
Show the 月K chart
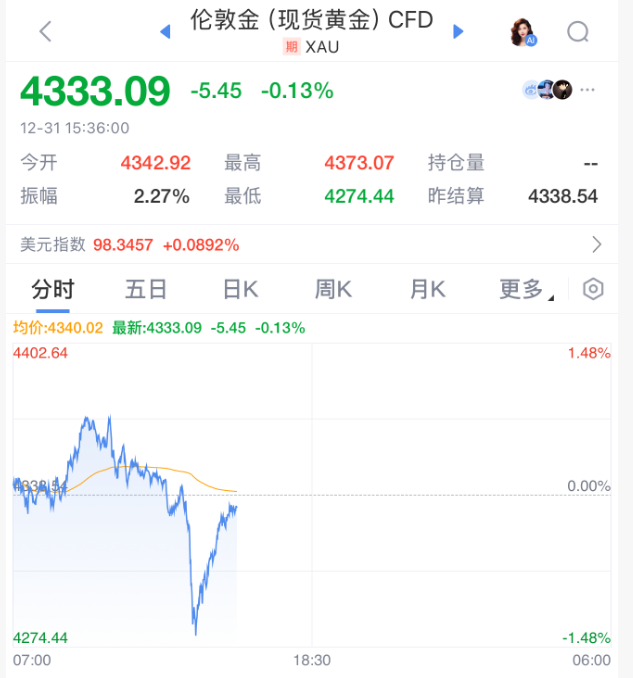coord(427,290)
